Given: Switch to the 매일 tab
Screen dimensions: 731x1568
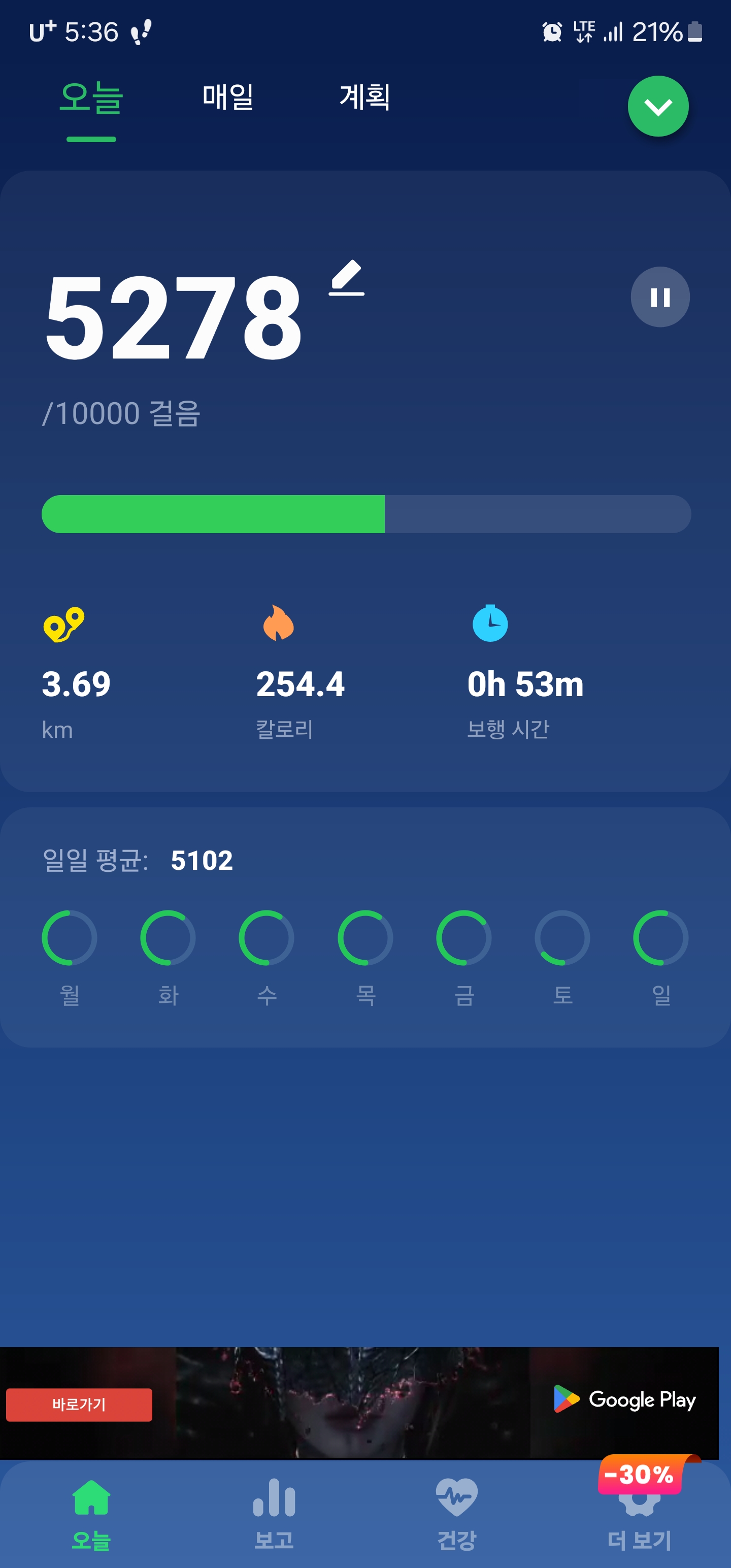Looking at the screenshot, I should 227,97.
